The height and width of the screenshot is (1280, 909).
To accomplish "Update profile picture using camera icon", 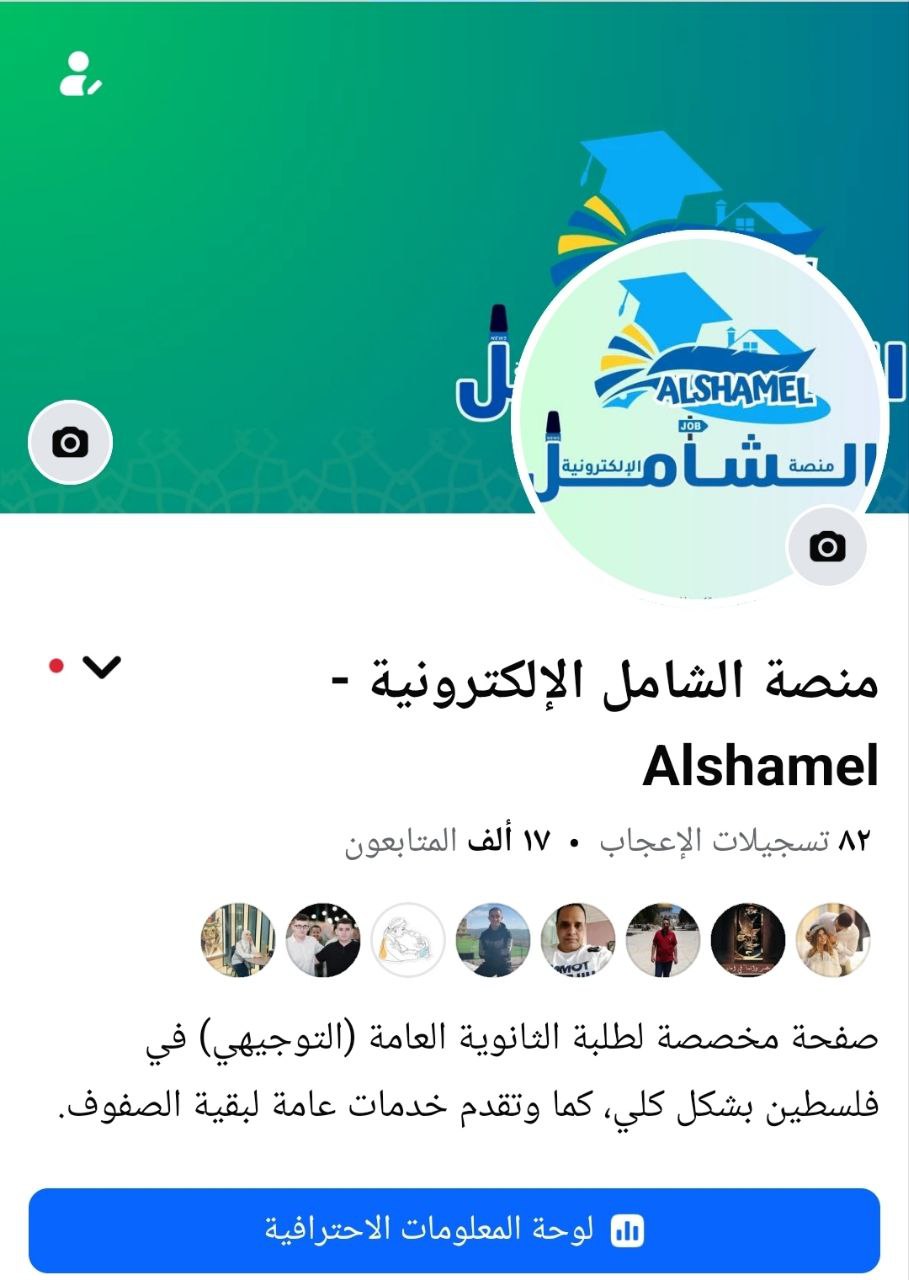I will pyautogui.click(x=826, y=546).
